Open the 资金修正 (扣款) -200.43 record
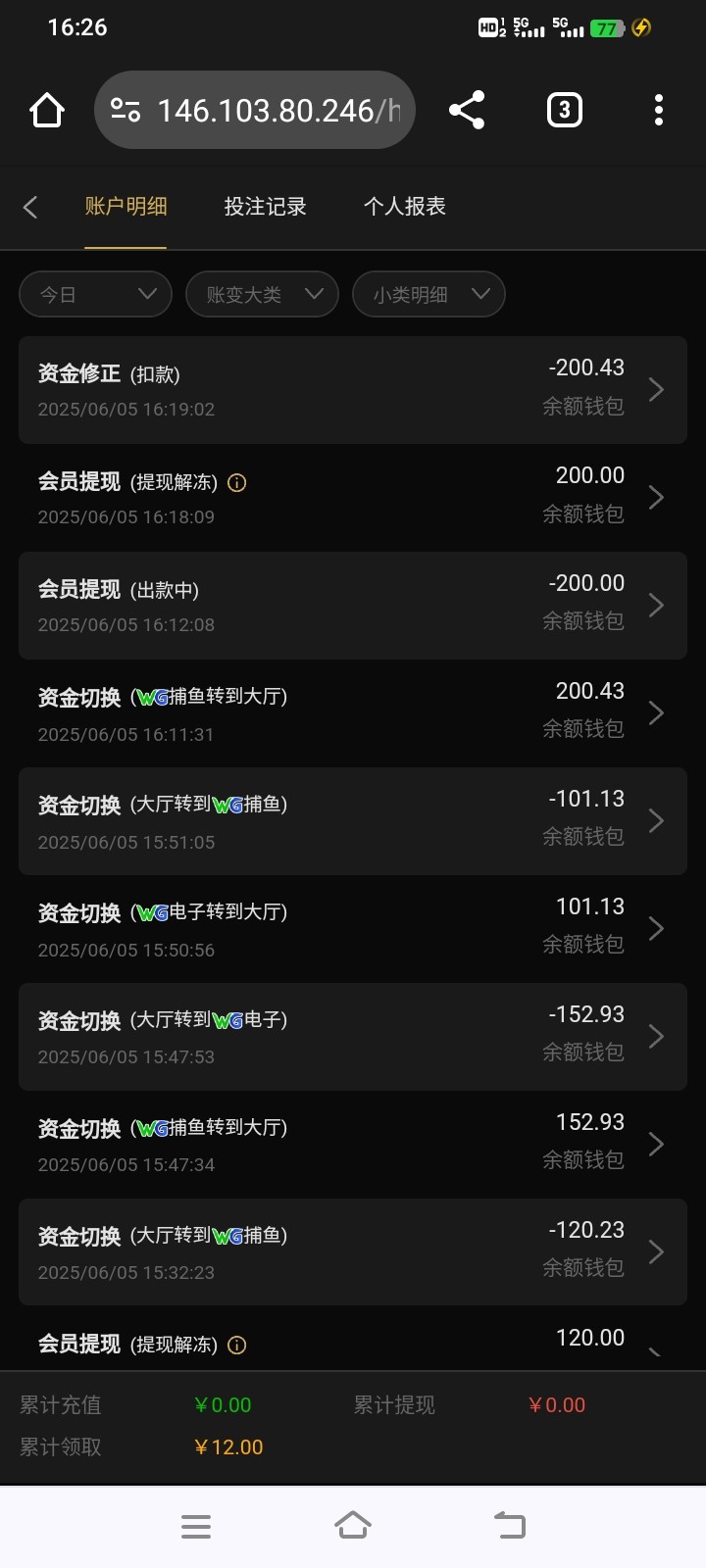Viewport: 706px width, 1568px height. pyautogui.click(x=353, y=390)
